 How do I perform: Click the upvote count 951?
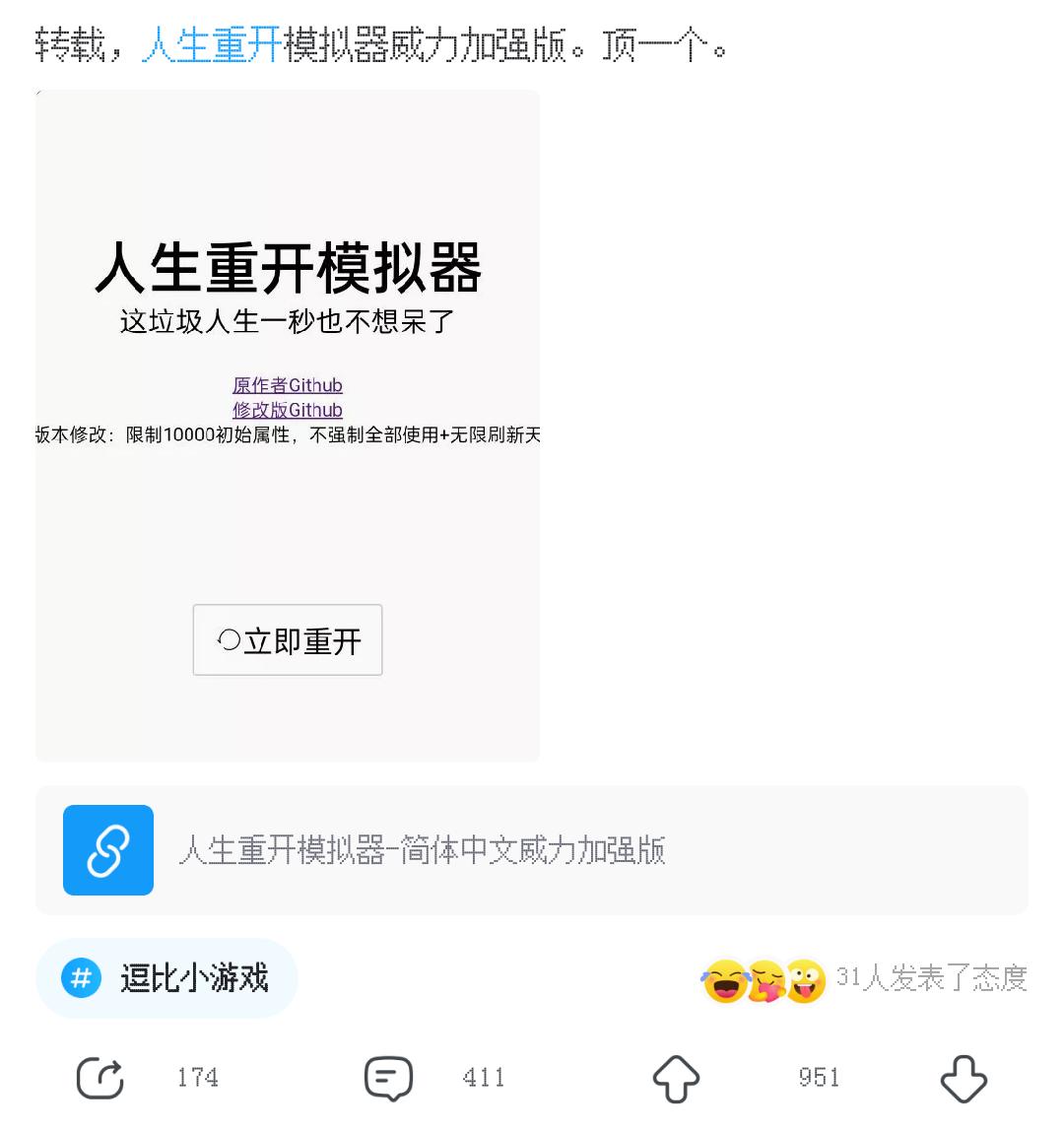click(818, 1077)
